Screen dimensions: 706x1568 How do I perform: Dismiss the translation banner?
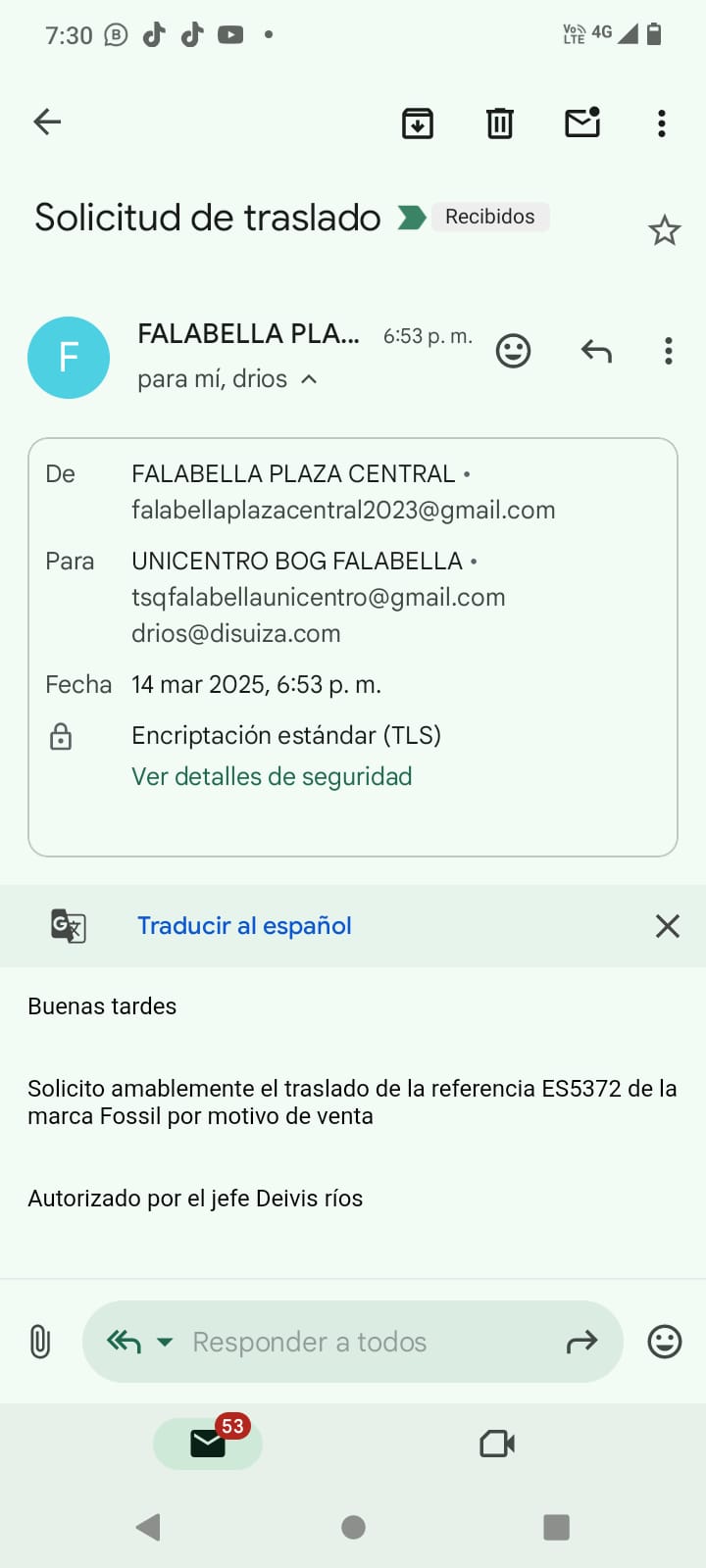pos(668,926)
